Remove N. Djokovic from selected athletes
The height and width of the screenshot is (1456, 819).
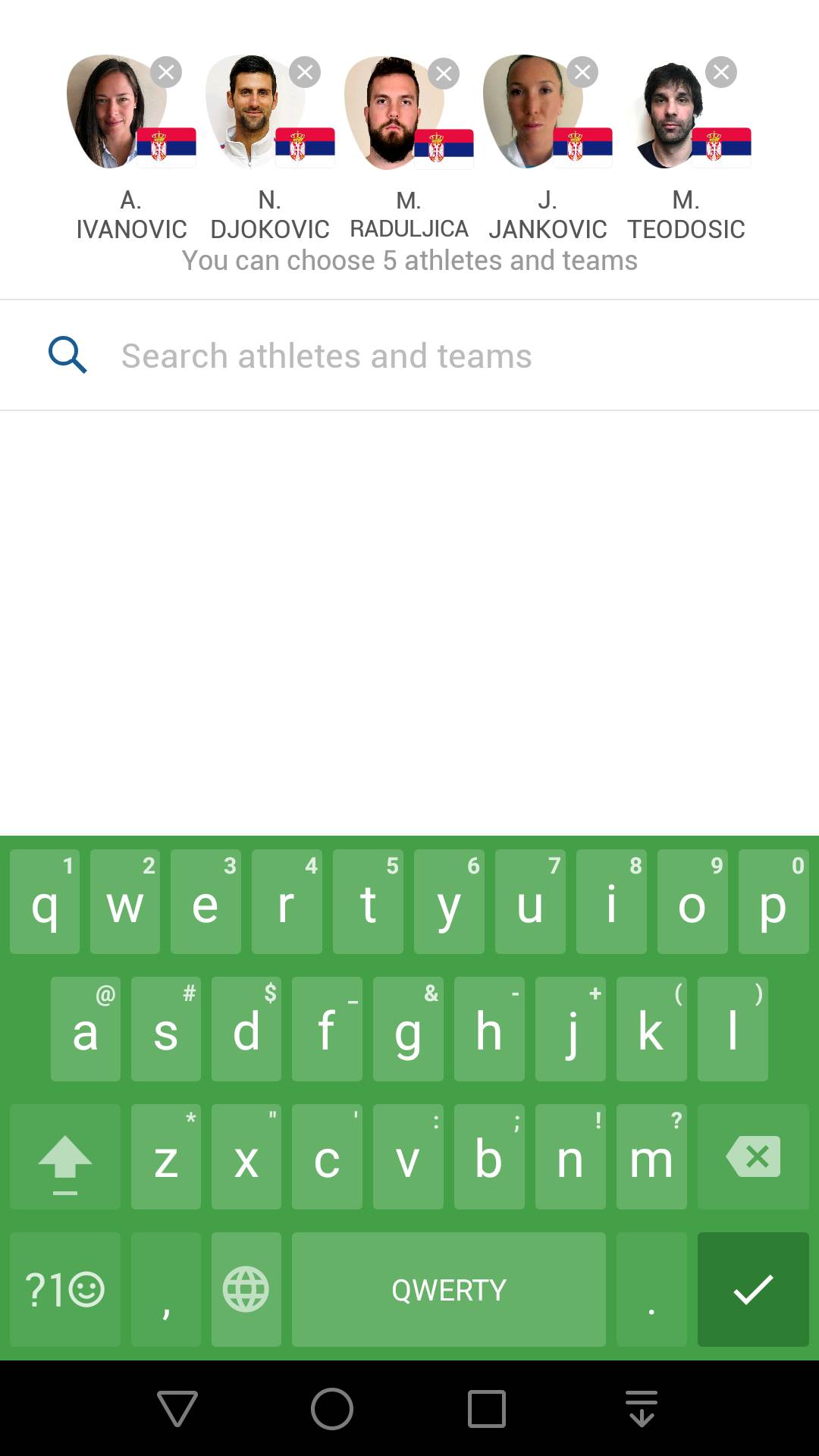point(305,73)
